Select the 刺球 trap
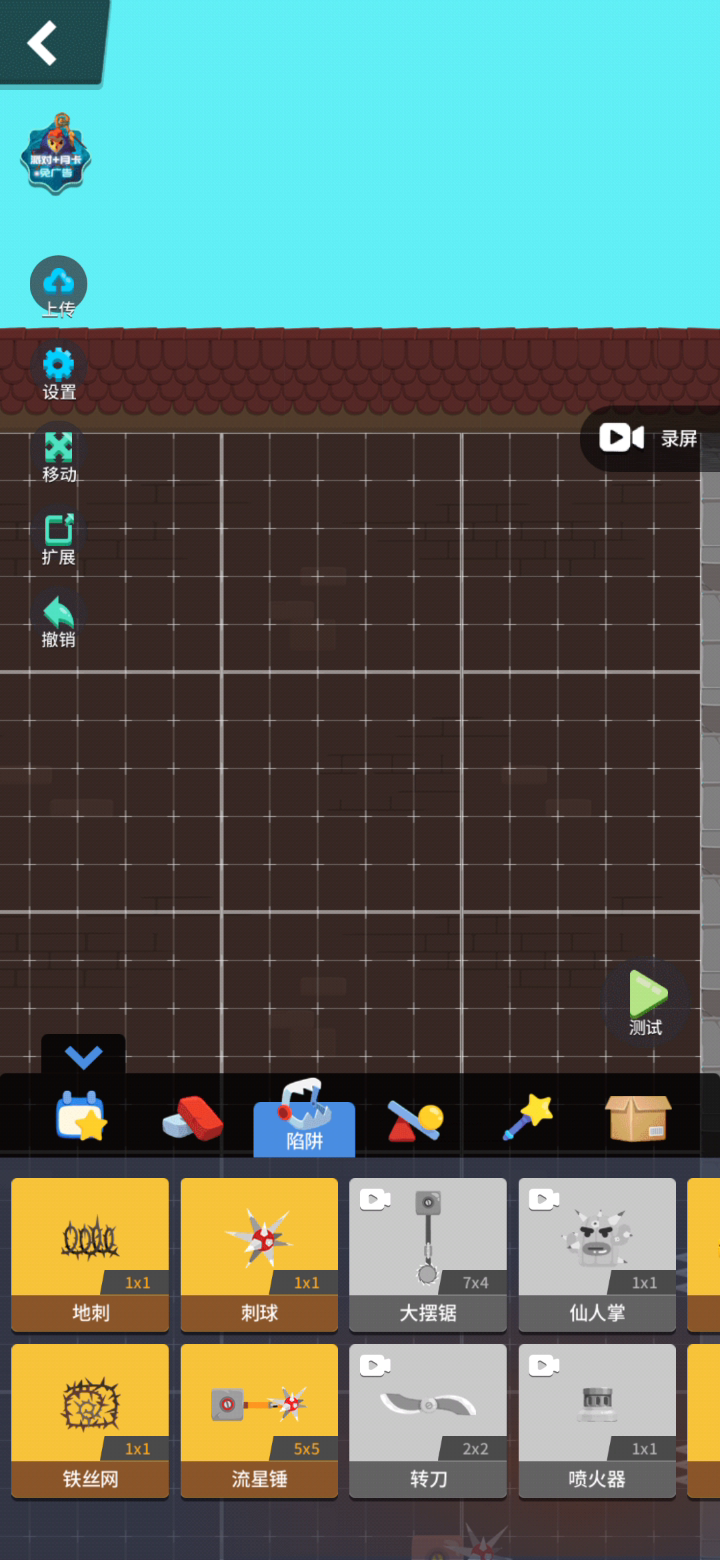 pos(259,1255)
